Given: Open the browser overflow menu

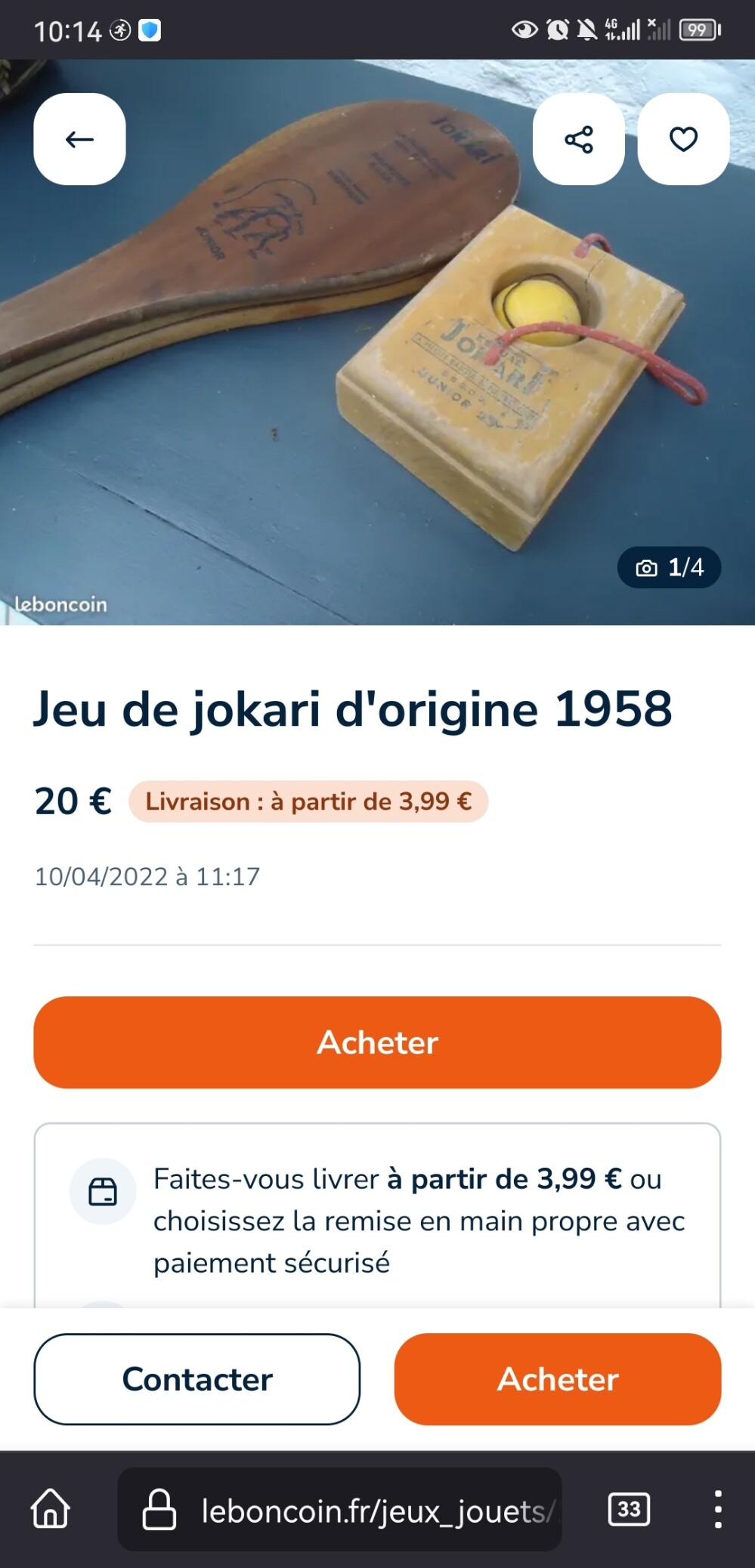Looking at the screenshot, I should pos(718,1509).
